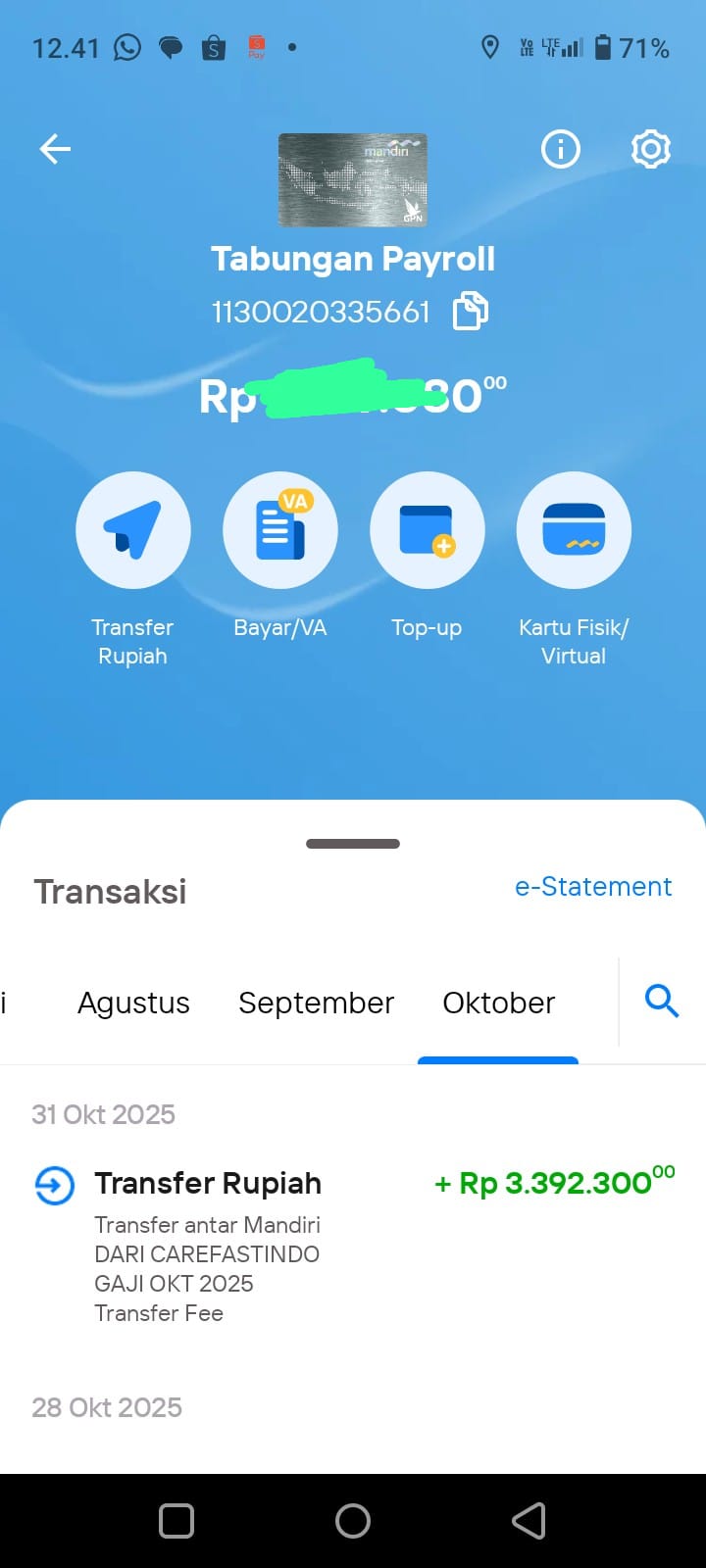Open Bayar/VA payment option
Screen dimensions: 706x1568
[280, 530]
